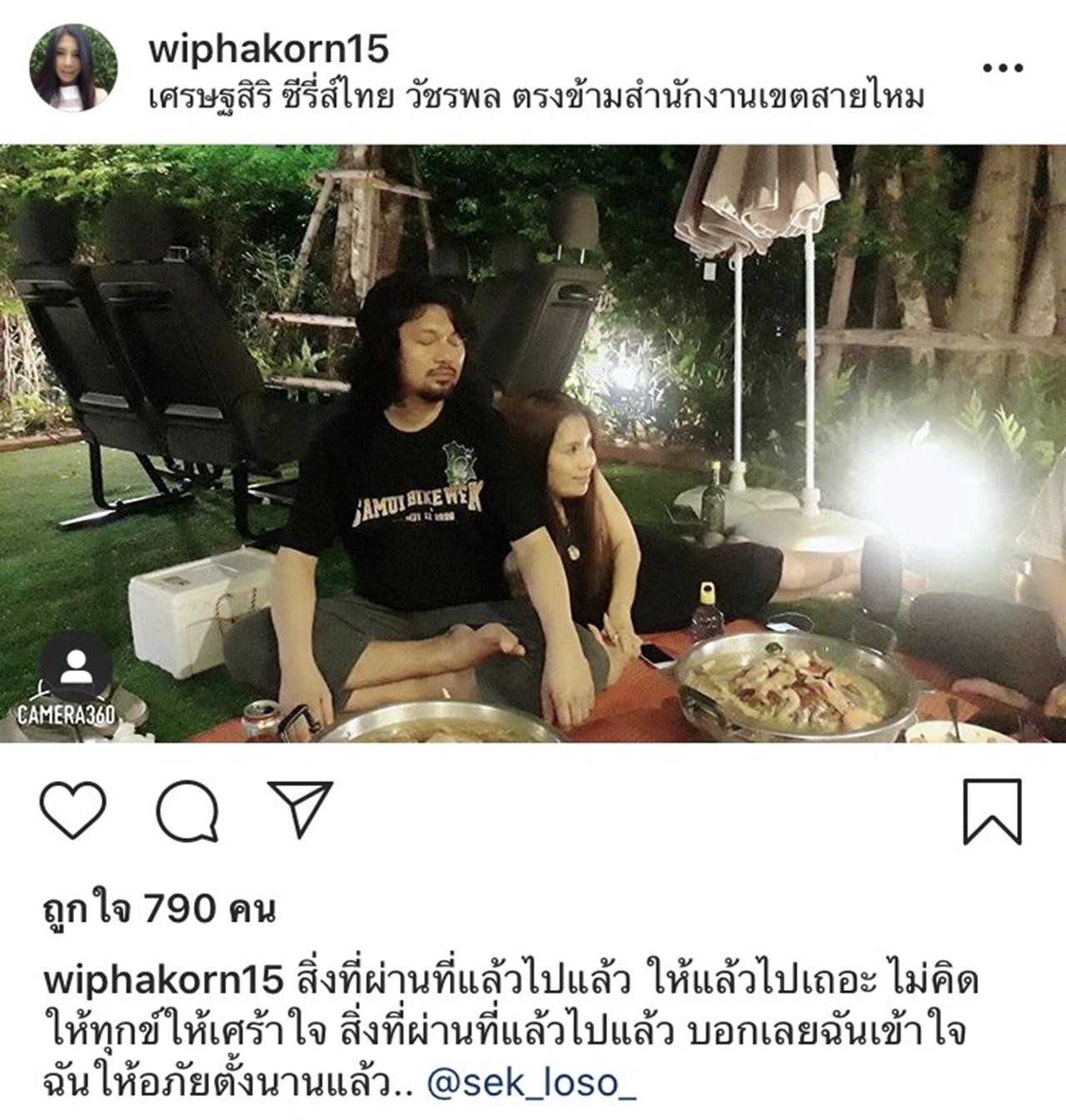Open comments with the speech bubble
1066x1120 pixels.
(x=187, y=809)
